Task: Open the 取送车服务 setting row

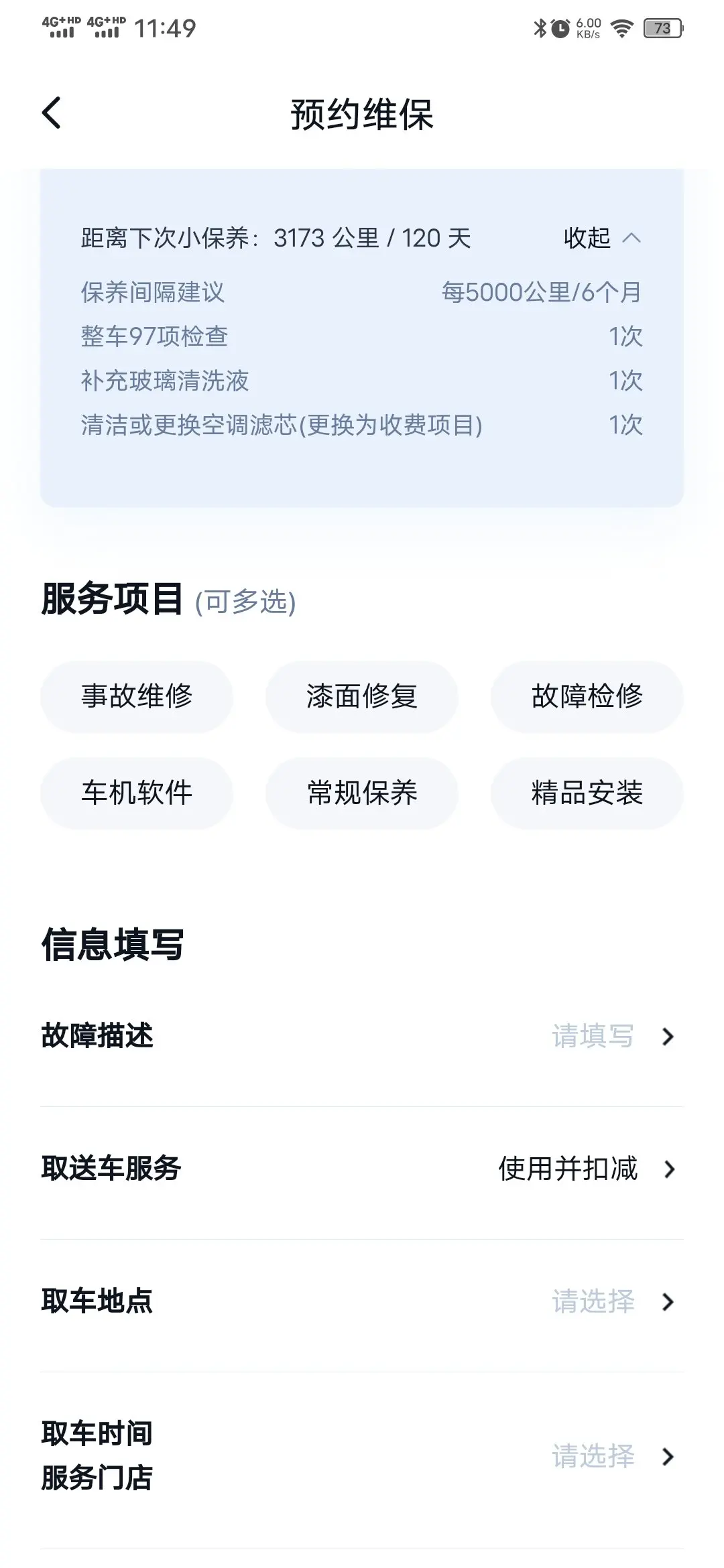Action: (x=362, y=1169)
